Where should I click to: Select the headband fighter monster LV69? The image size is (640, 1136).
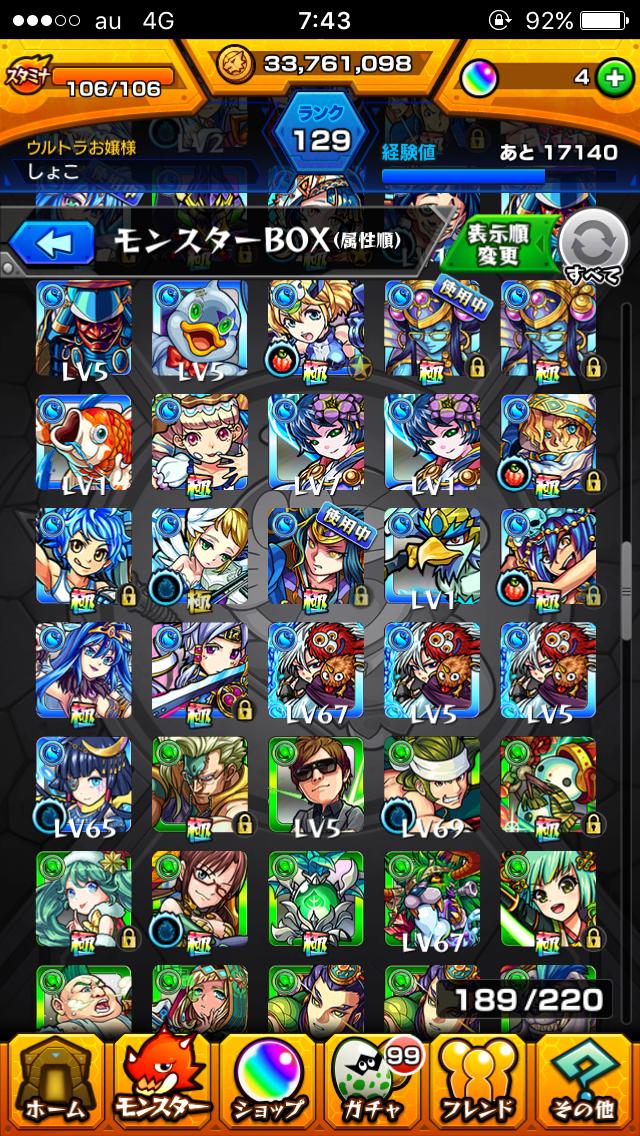coord(432,785)
